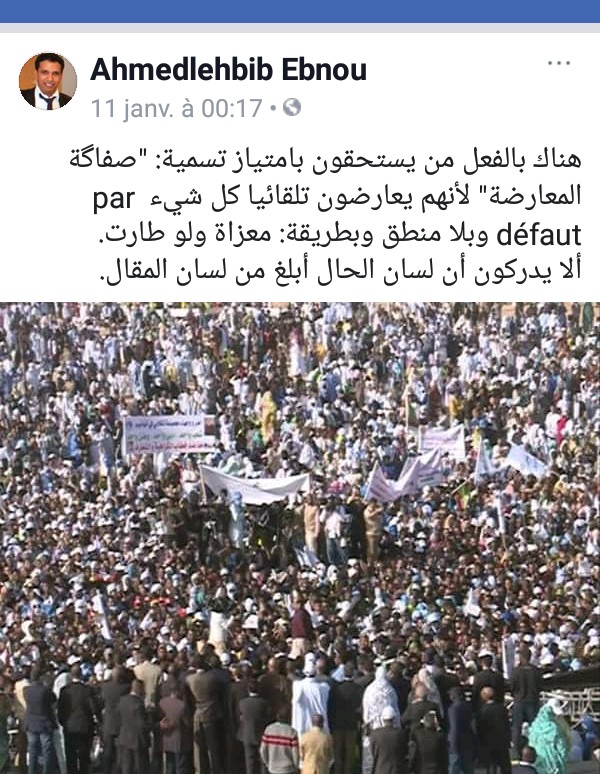View the crowd photo in the post
600x774 pixels.
pyautogui.click(x=300, y=538)
